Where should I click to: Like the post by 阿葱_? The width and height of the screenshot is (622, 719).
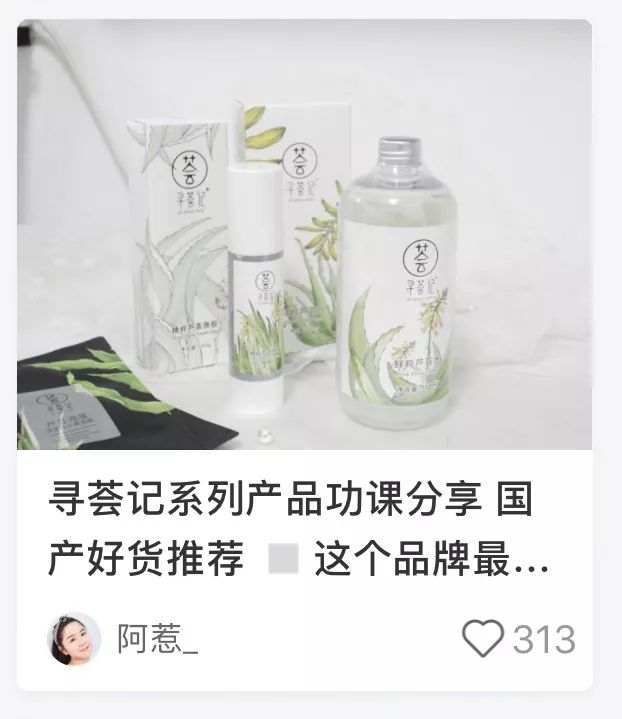484,638
